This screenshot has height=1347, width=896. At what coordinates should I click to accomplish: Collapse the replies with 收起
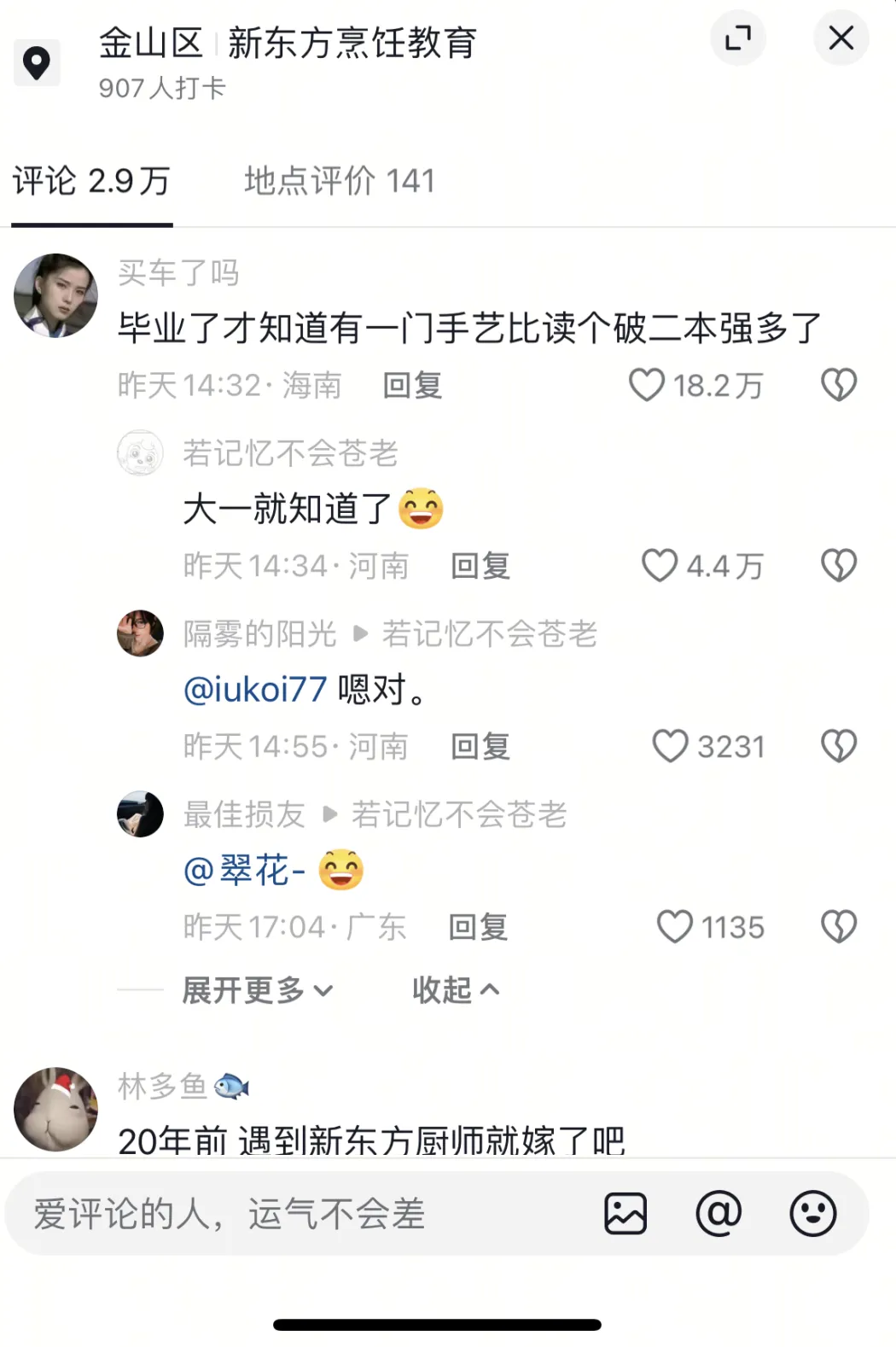click(455, 990)
